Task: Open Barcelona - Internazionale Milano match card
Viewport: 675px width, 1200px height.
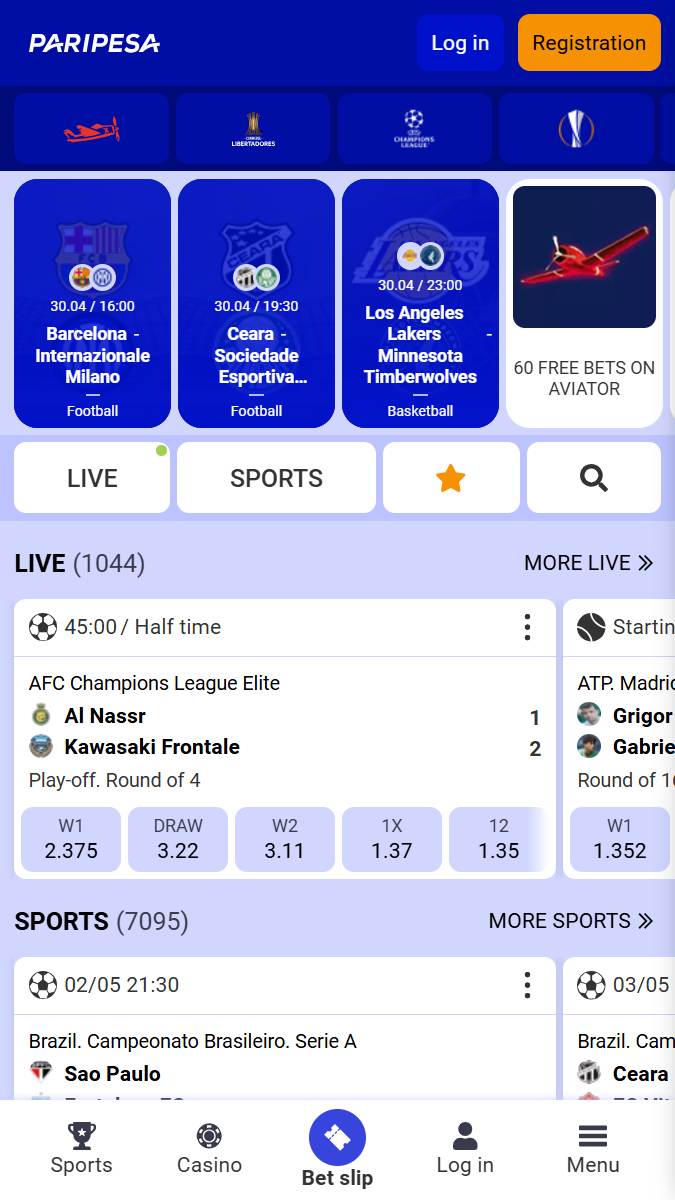Action: [x=92, y=304]
